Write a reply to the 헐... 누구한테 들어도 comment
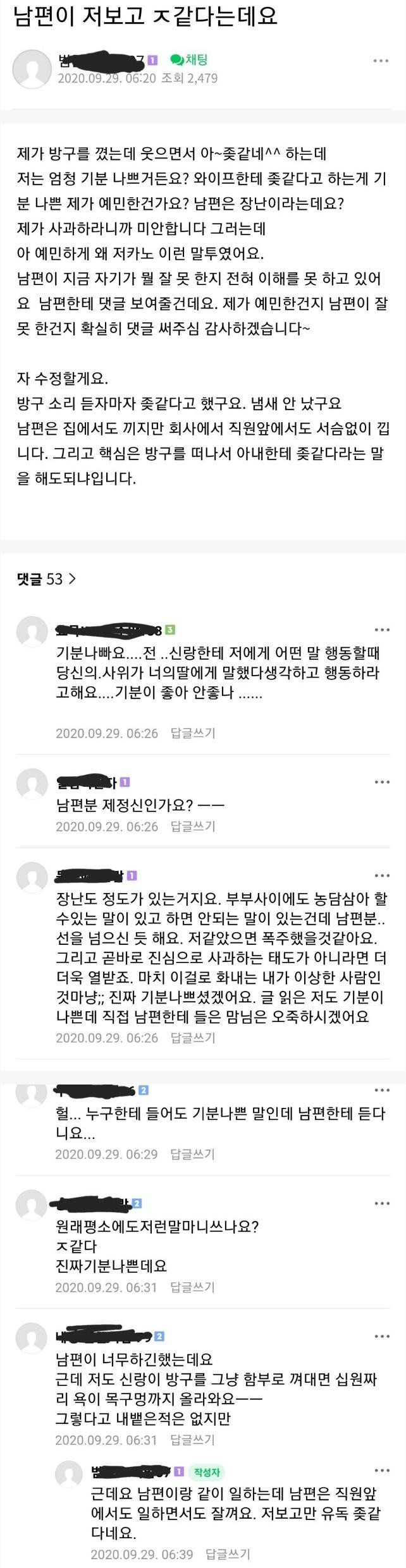This screenshot has width=406, height=1568. click(193, 1154)
